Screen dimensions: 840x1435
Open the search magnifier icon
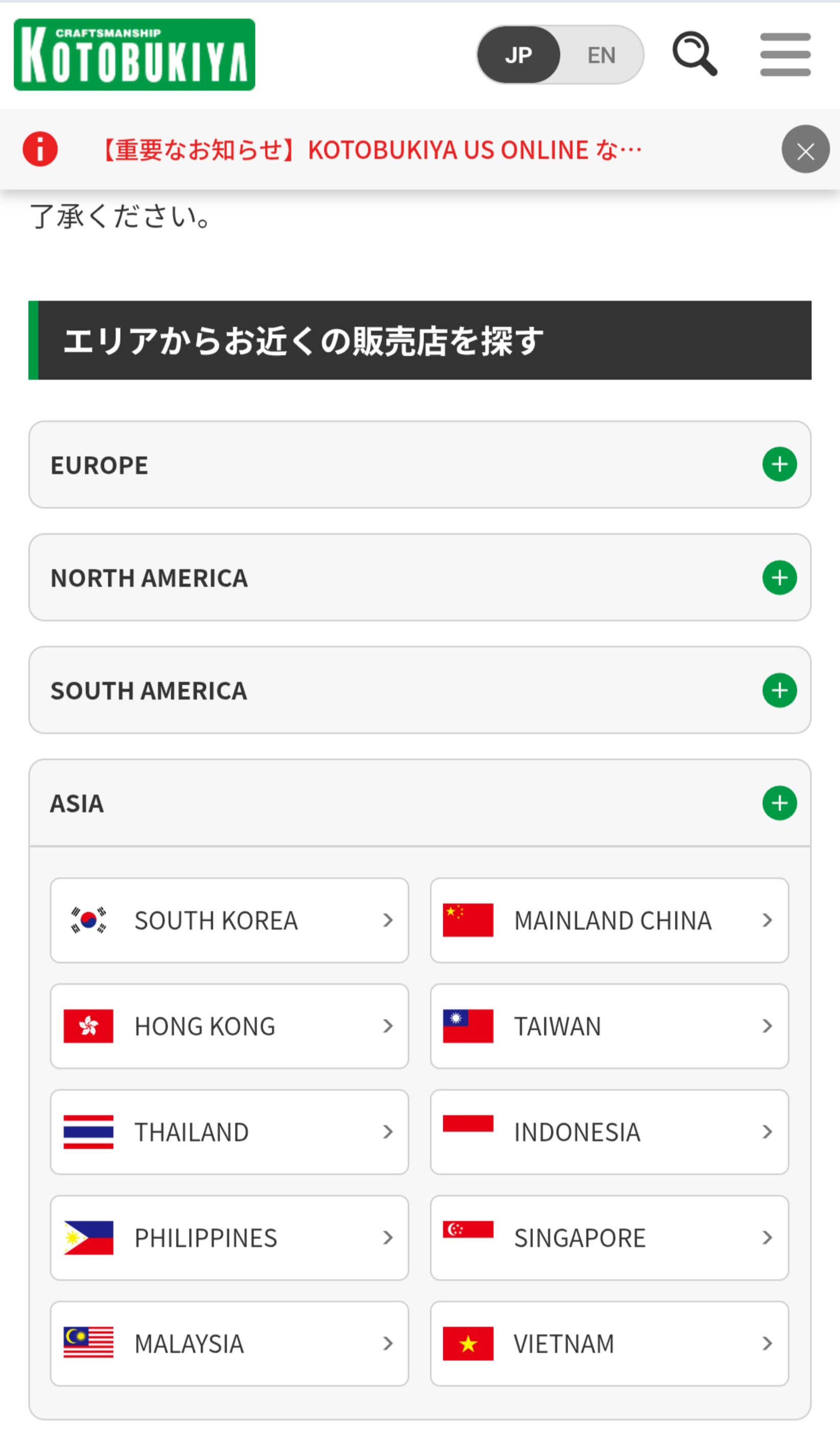coord(694,54)
